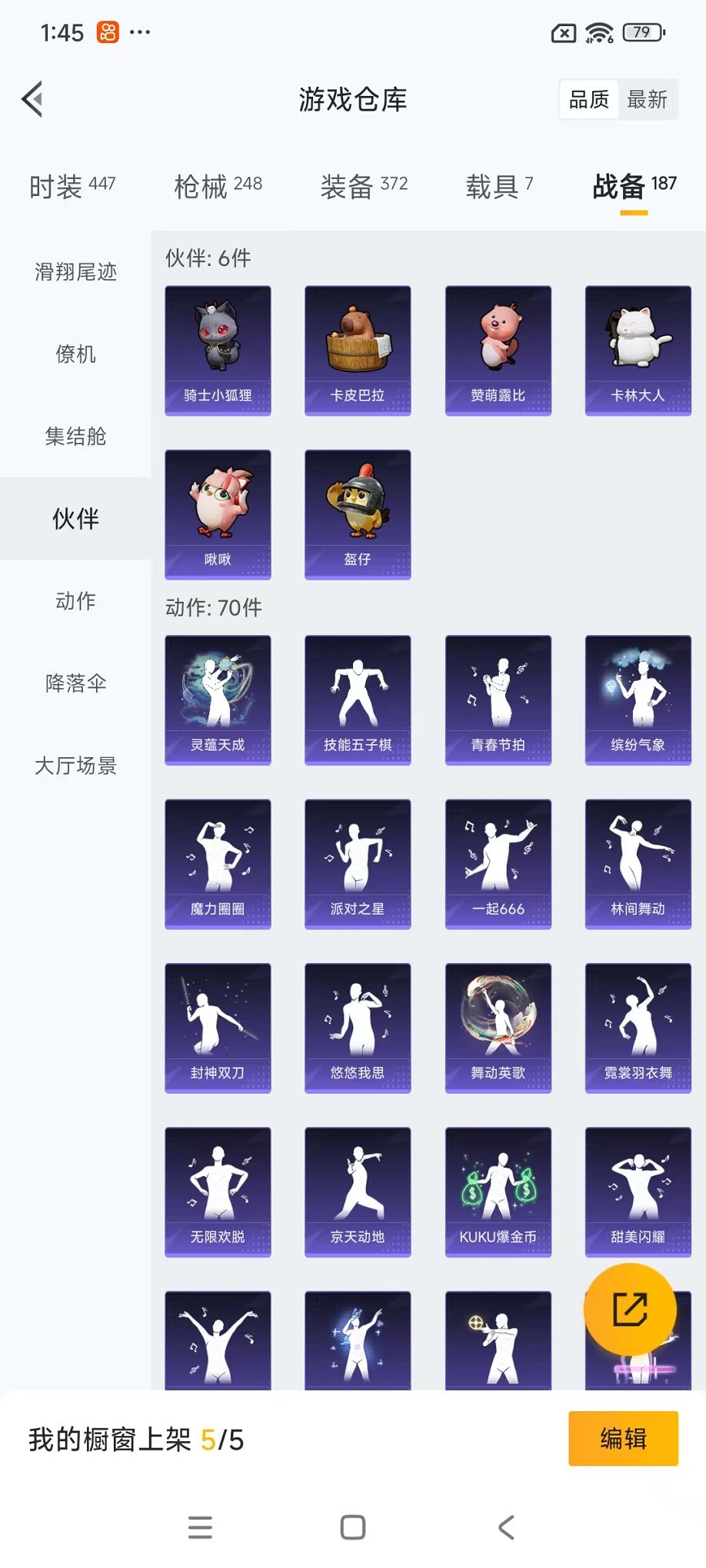The width and height of the screenshot is (706, 1568).
Task: Select the 动作 sidebar category
Action: point(75,601)
